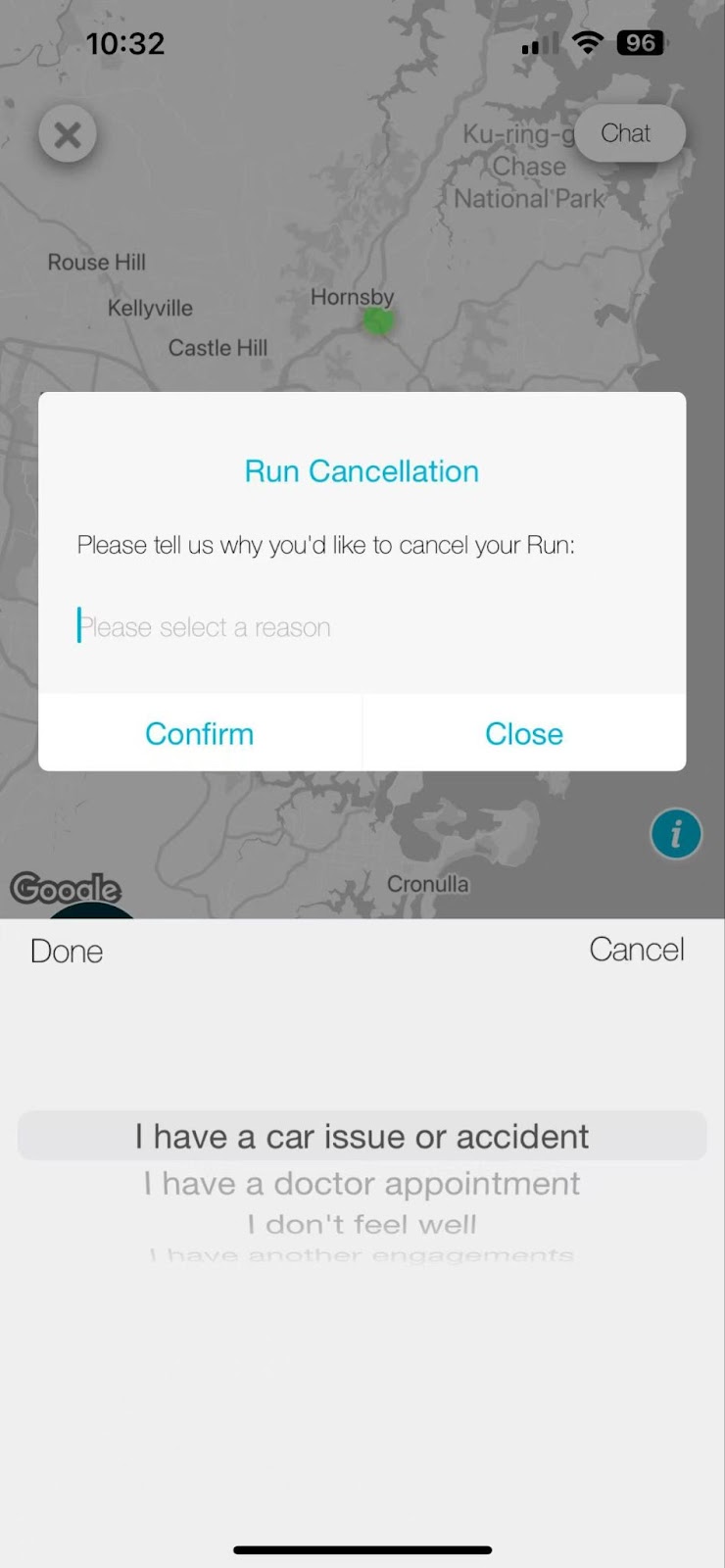Select 'I have a doctor appointment' reason
Viewport: 725px width, 1568px height.
pyautogui.click(x=362, y=1184)
